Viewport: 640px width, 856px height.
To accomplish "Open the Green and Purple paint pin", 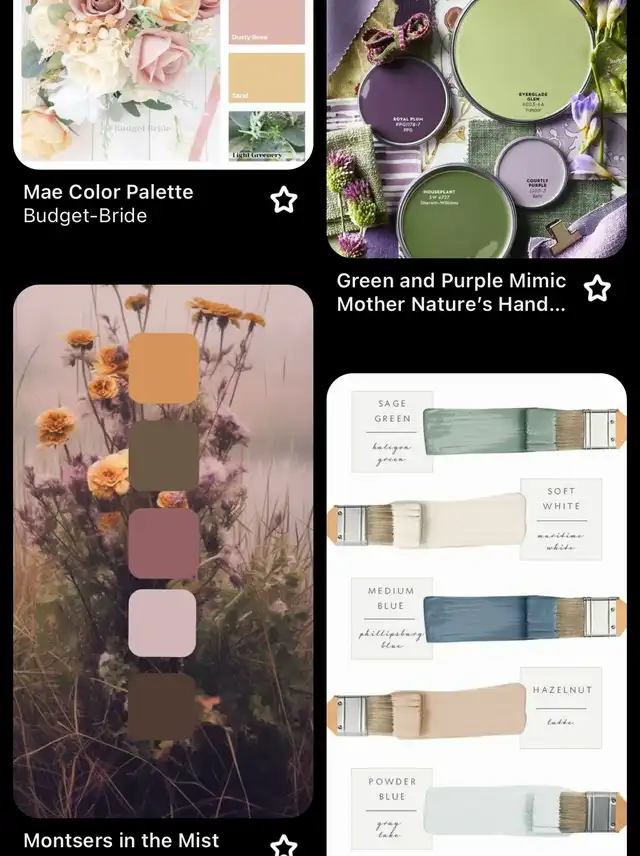I will (477, 128).
